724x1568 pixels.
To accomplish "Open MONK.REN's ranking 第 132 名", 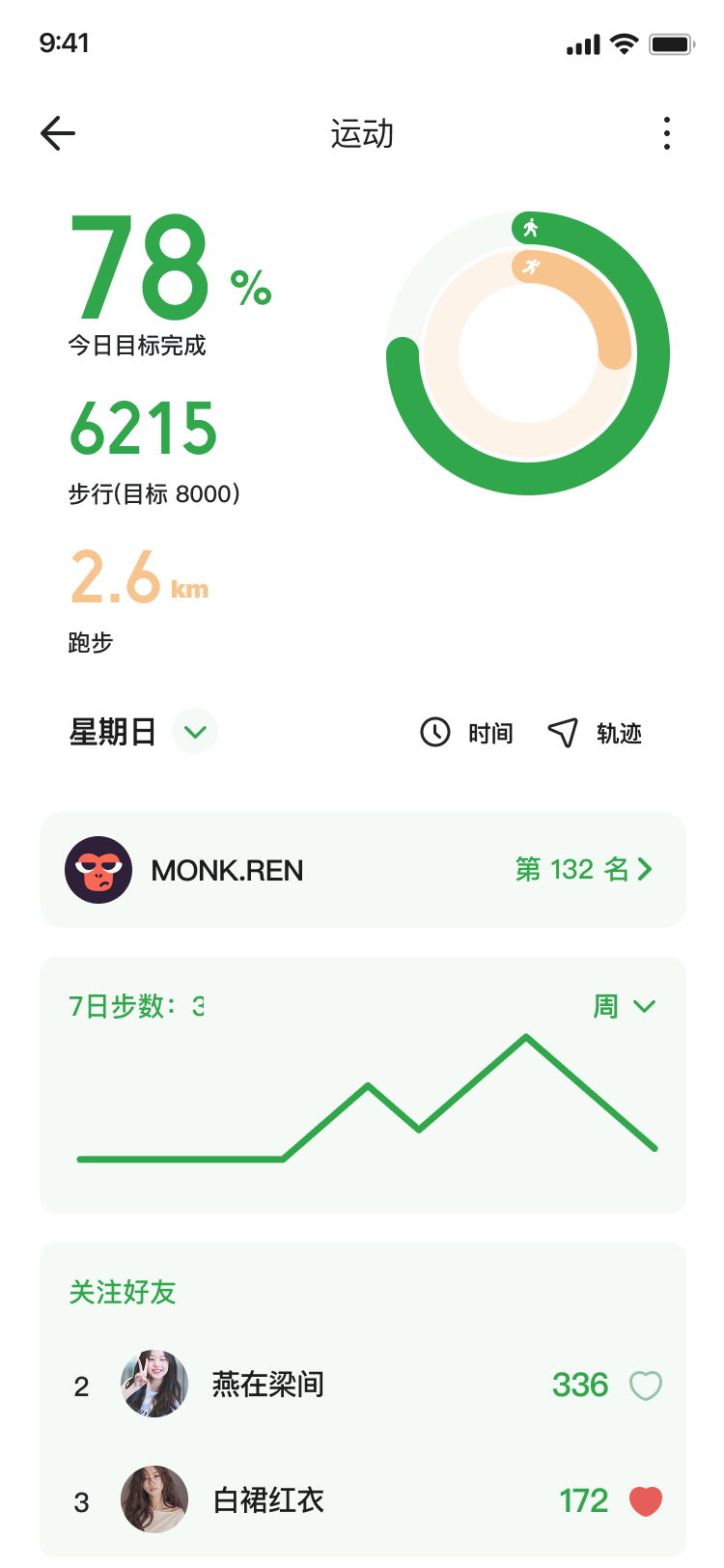I will pos(584,870).
